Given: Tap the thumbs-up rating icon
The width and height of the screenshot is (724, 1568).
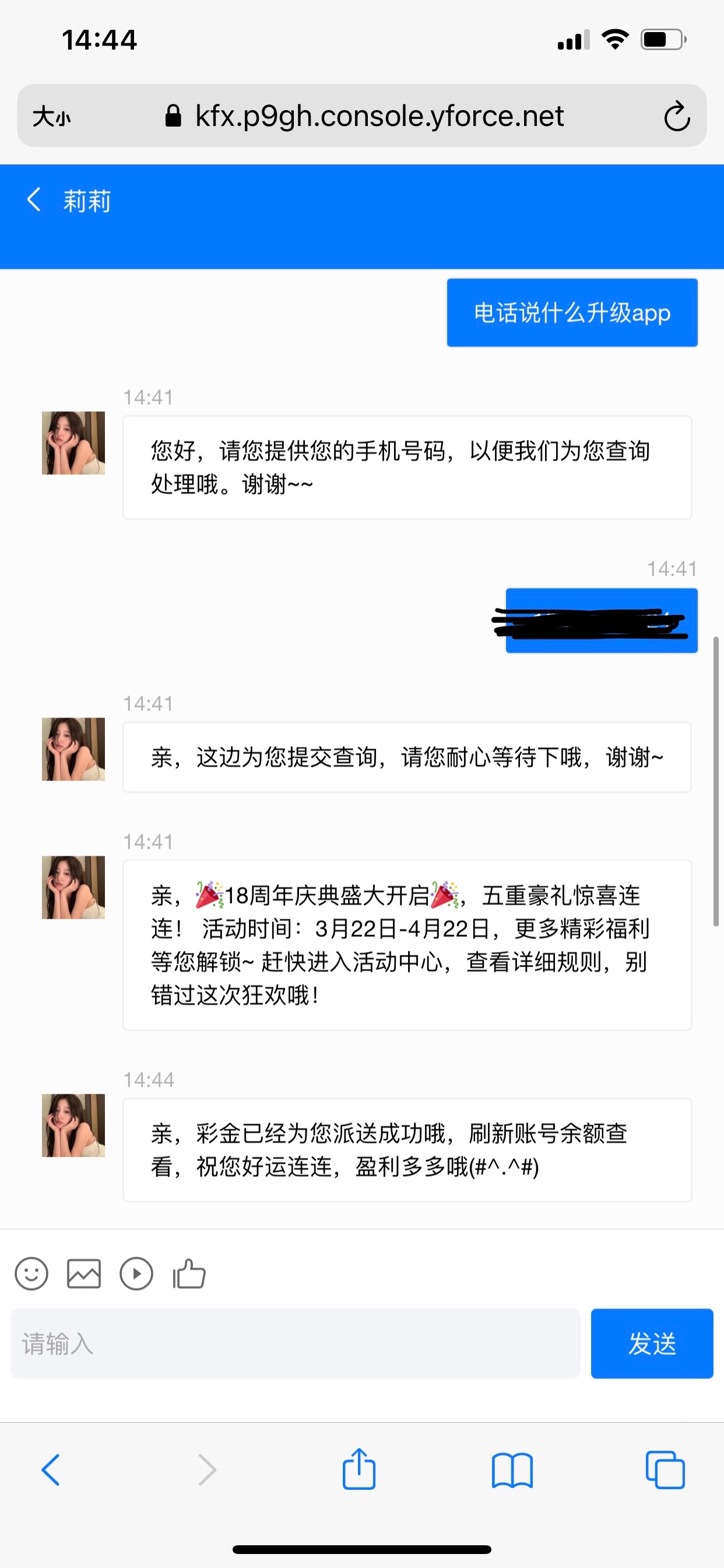Looking at the screenshot, I should coord(189,1273).
